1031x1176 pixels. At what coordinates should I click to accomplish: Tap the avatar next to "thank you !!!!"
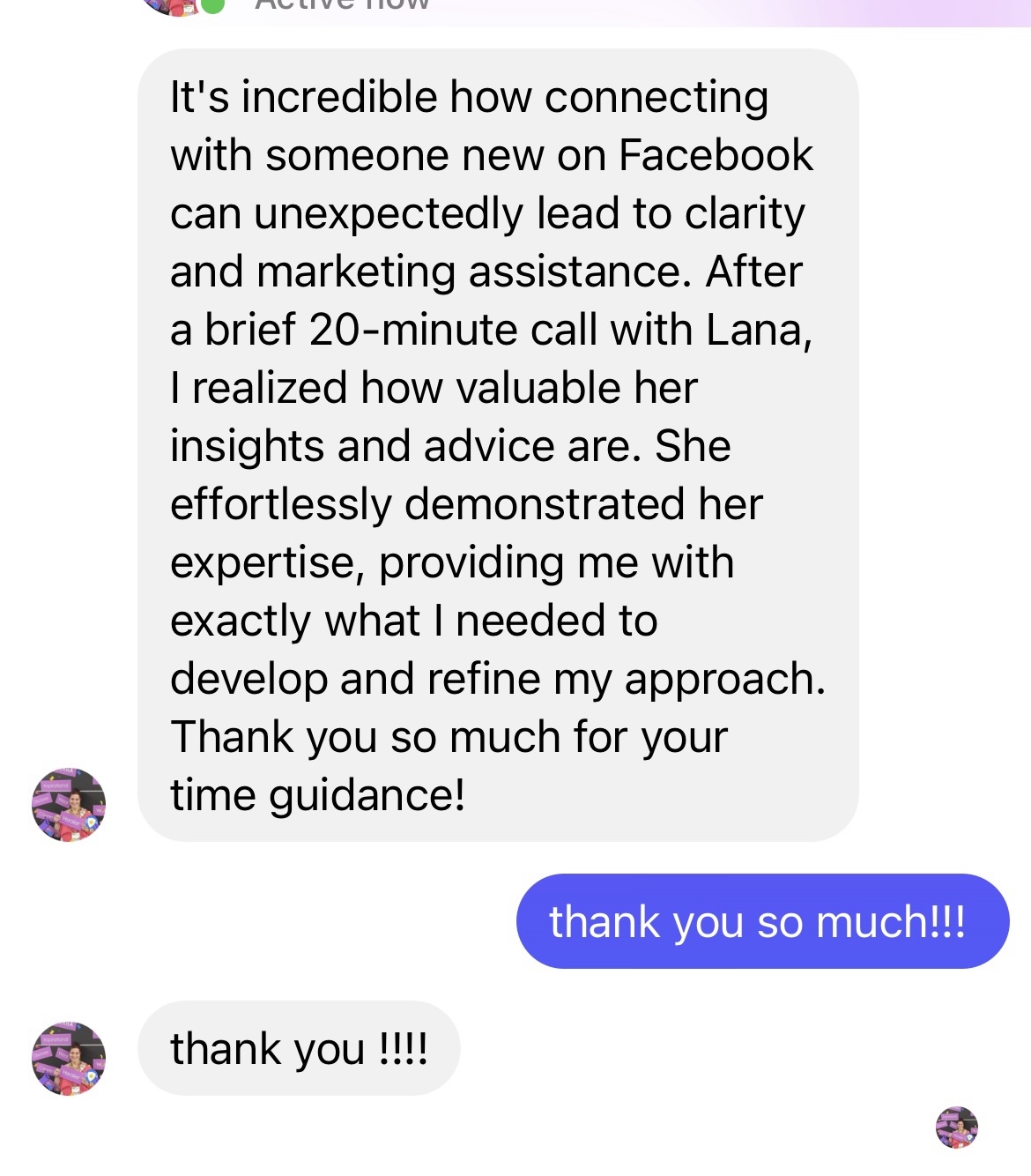69,1058
